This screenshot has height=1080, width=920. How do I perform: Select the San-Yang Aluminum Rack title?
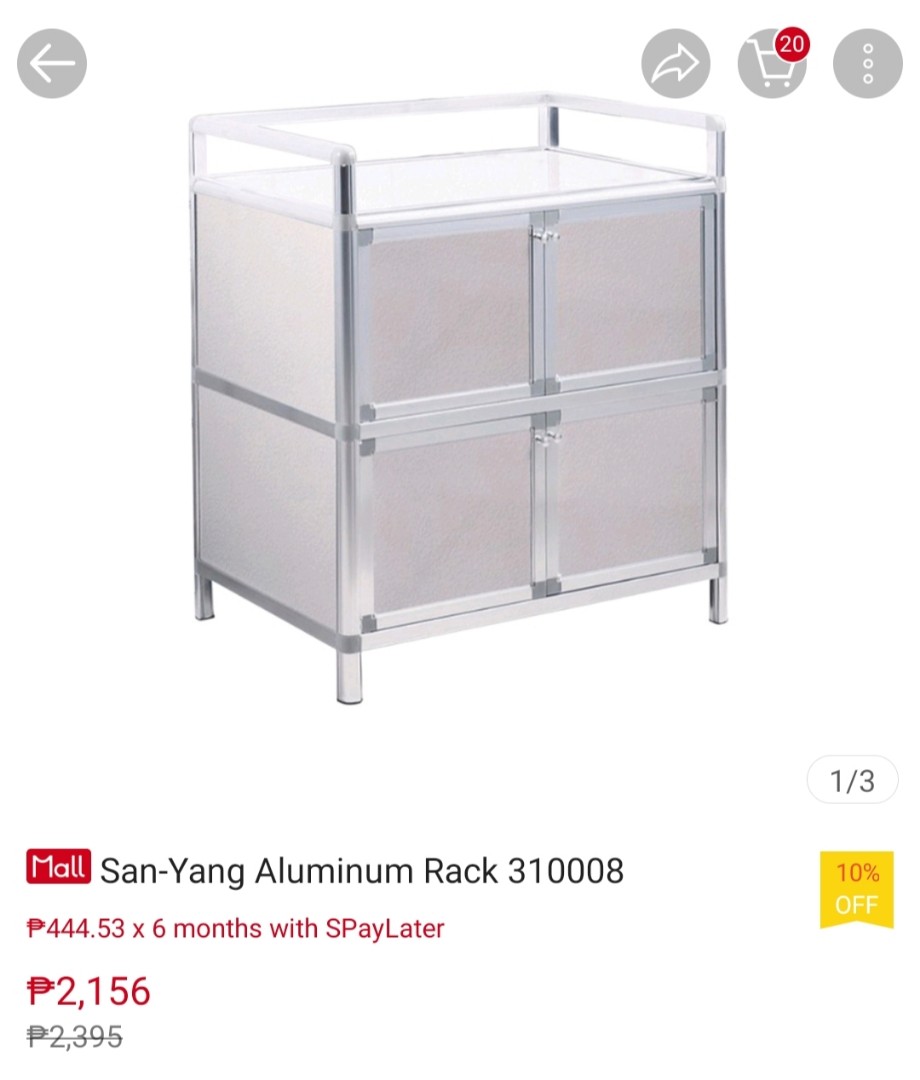click(360, 870)
